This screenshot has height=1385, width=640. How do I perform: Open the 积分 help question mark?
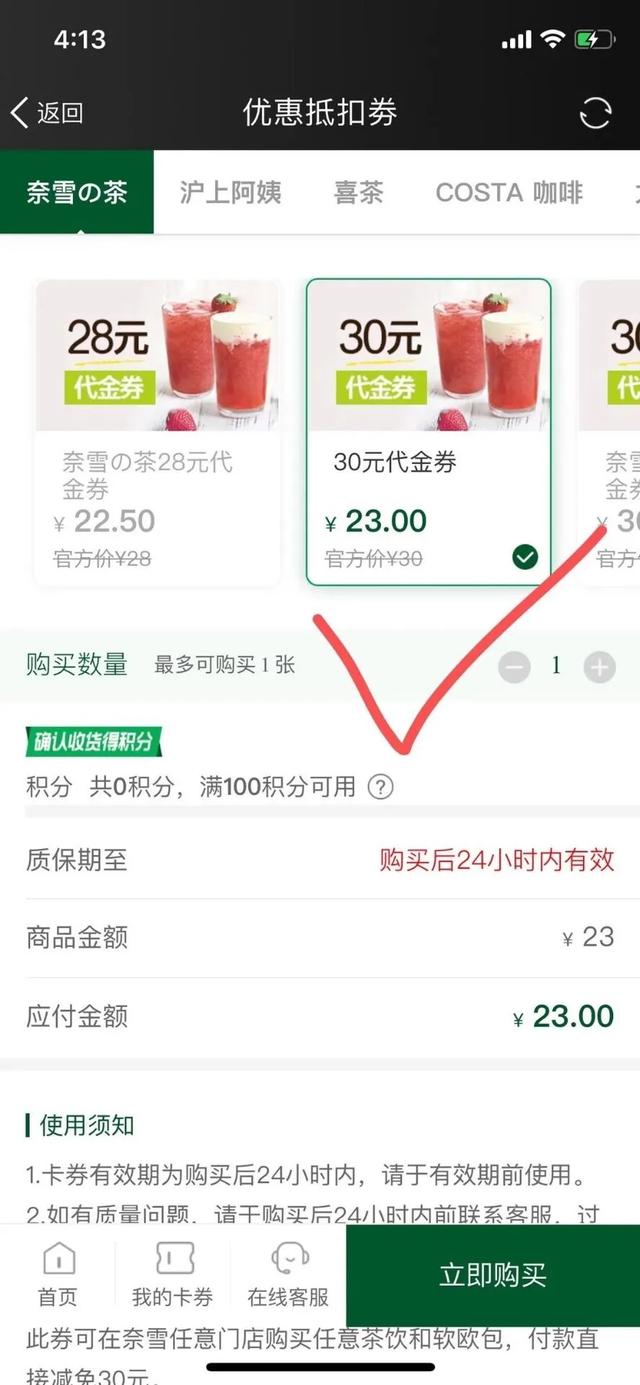pos(380,787)
